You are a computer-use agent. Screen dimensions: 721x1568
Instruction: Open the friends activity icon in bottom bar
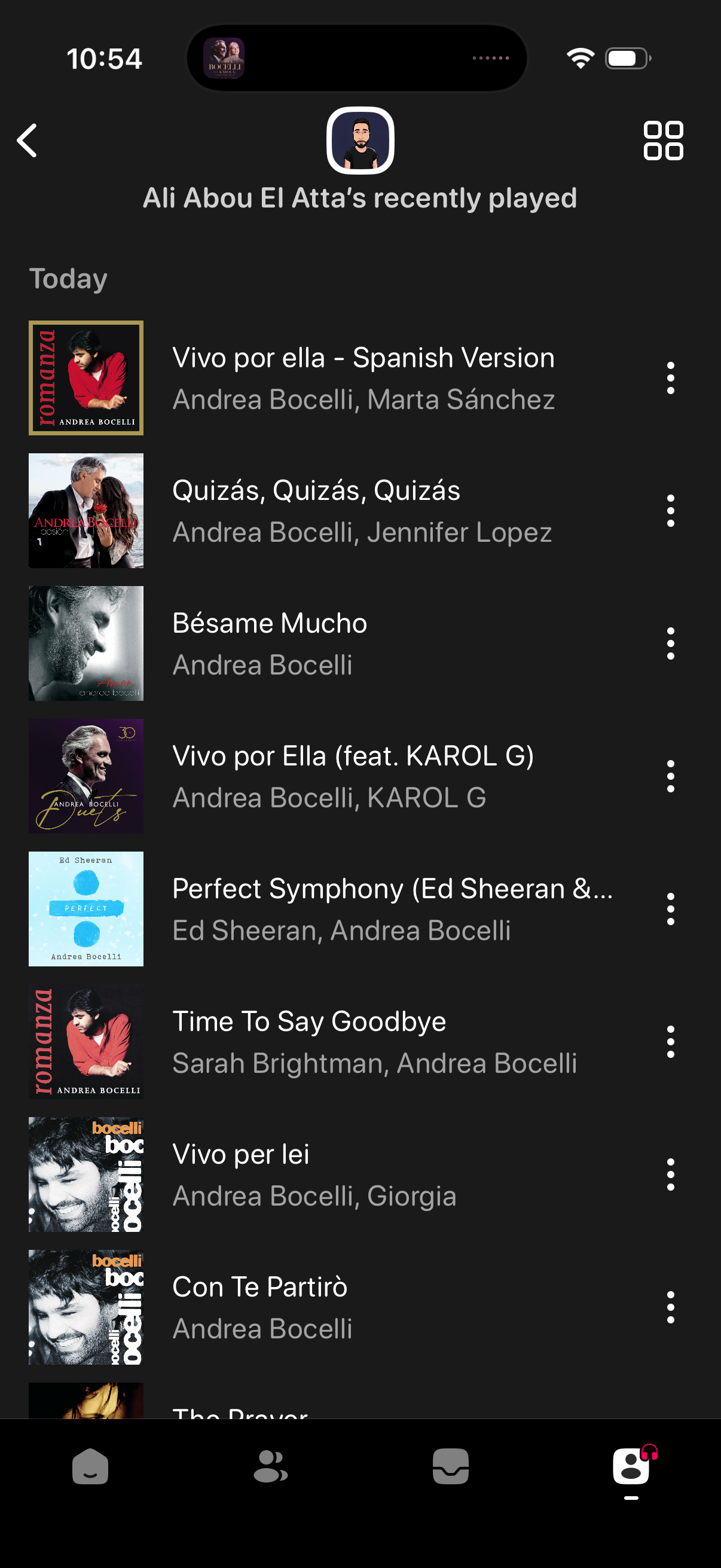(x=270, y=1468)
